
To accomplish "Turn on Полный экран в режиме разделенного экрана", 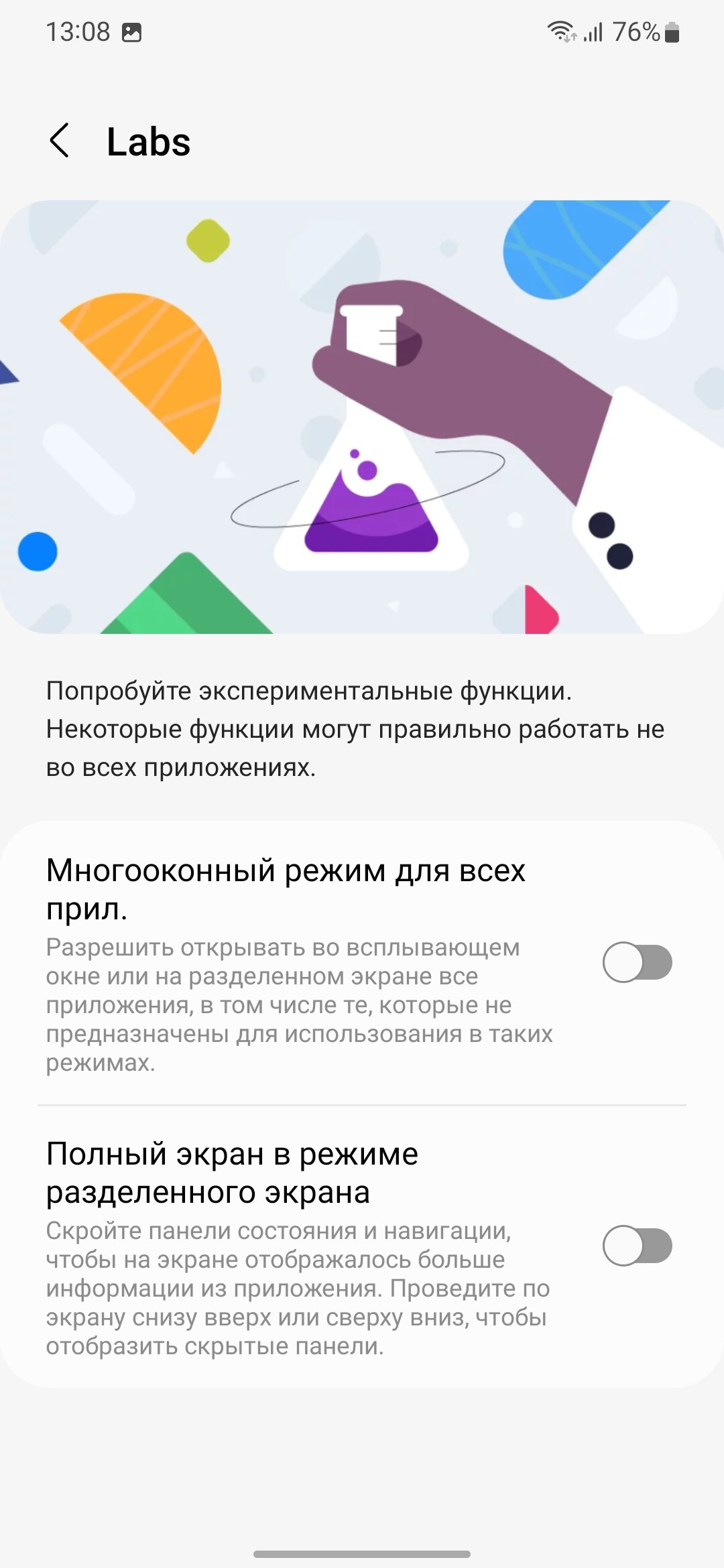I will pyautogui.click(x=637, y=1245).
